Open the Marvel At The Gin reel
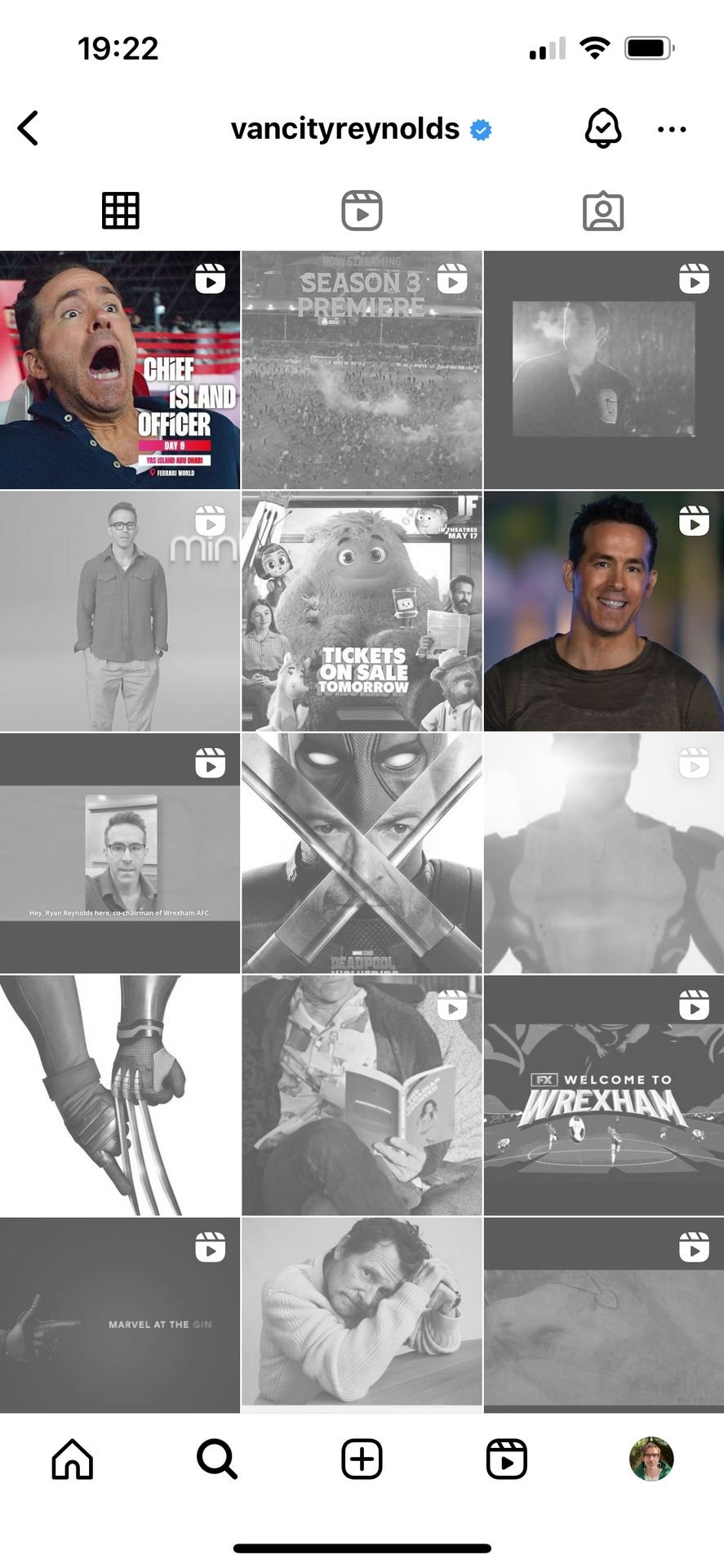 (x=120, y=1315)
